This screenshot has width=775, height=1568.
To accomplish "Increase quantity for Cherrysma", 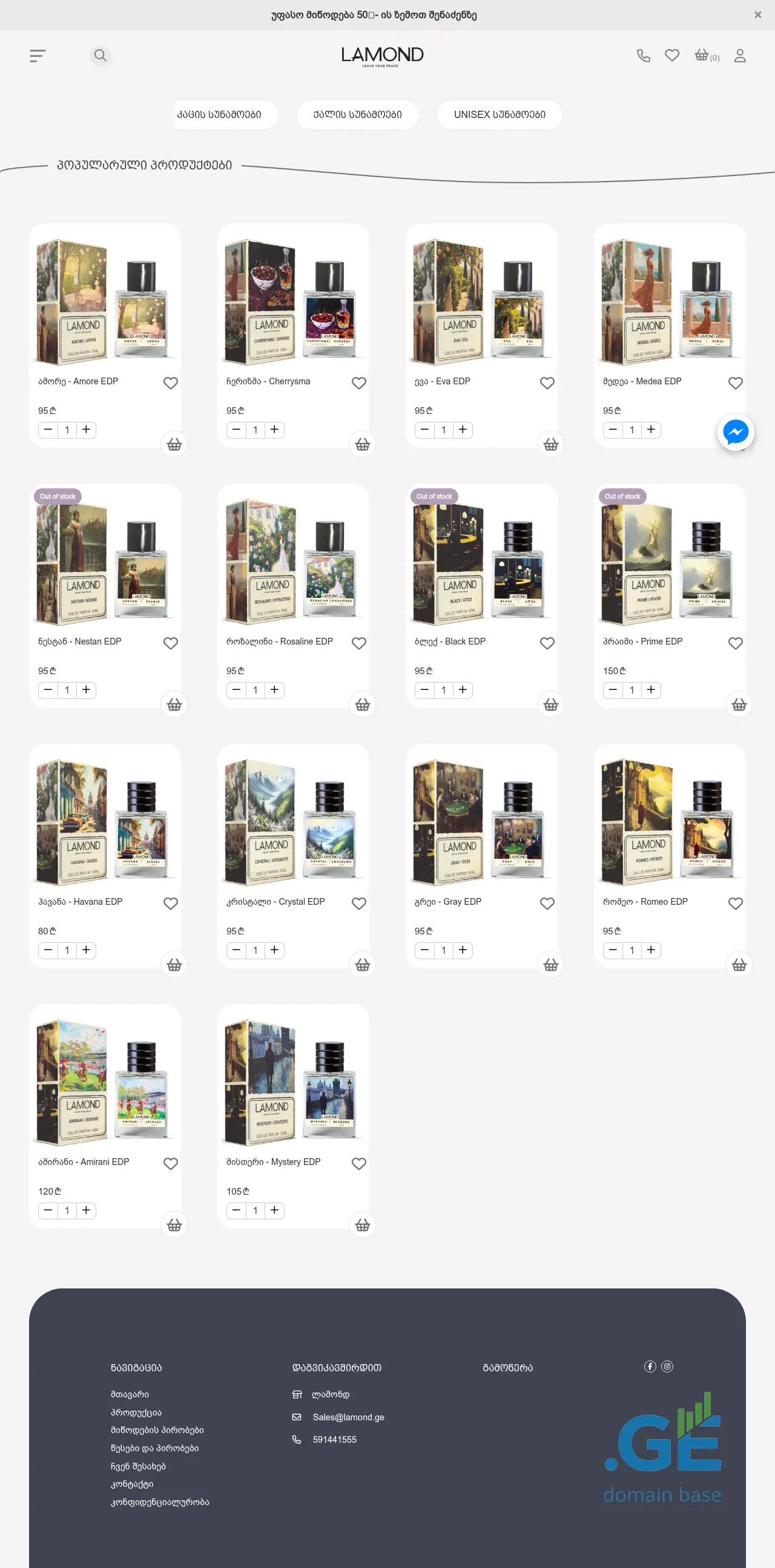I will coord(274,430).
